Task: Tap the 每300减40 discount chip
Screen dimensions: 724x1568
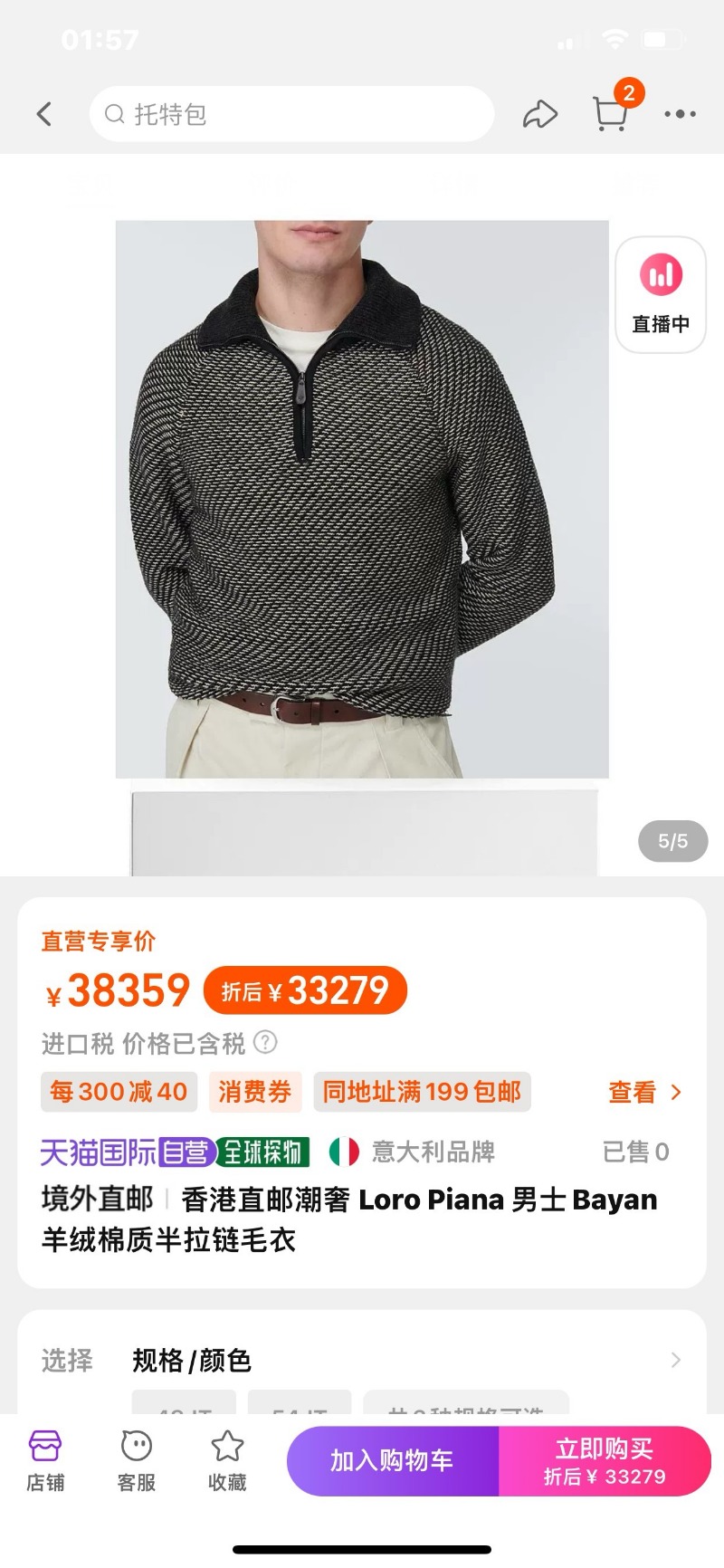Action: coord(118,1092)
